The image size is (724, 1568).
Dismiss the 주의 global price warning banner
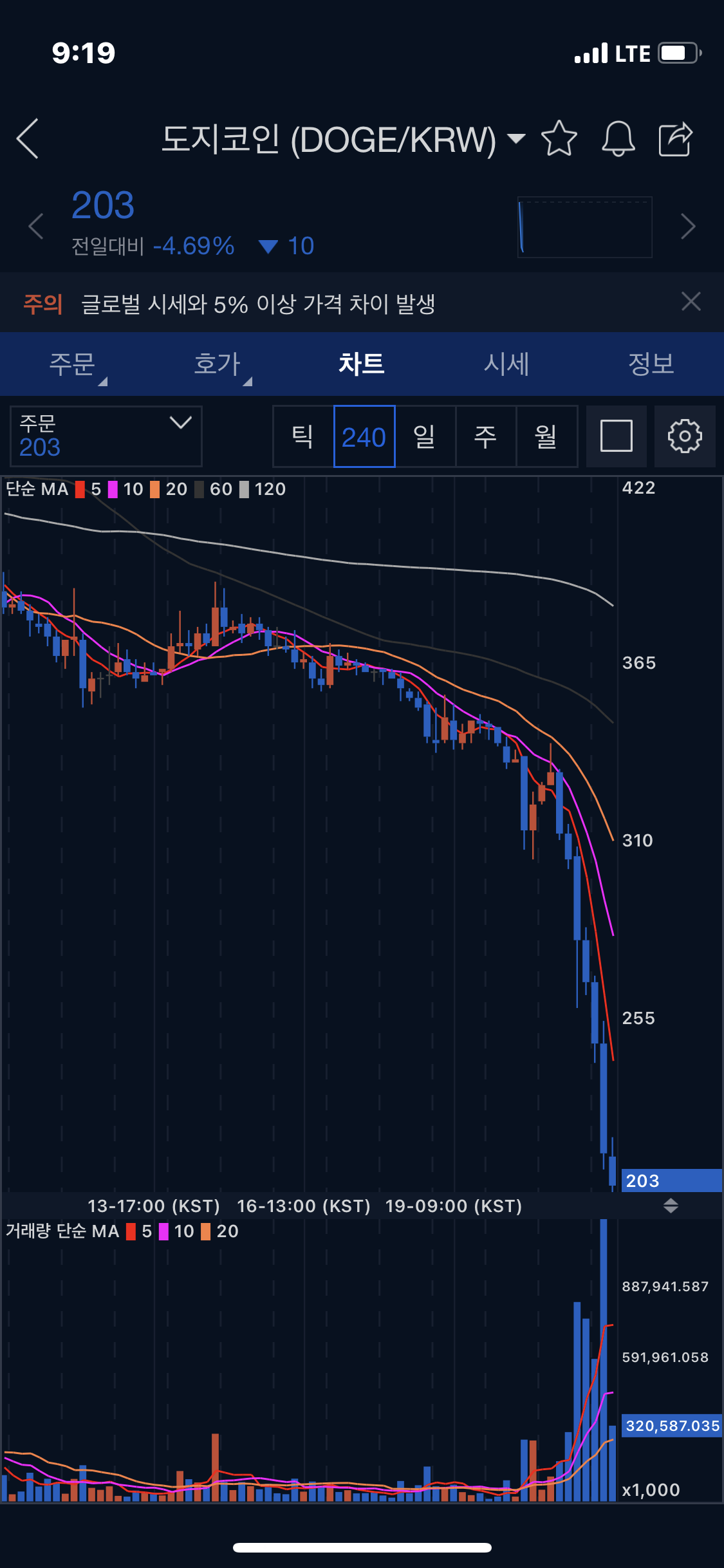tap(691, 301)
